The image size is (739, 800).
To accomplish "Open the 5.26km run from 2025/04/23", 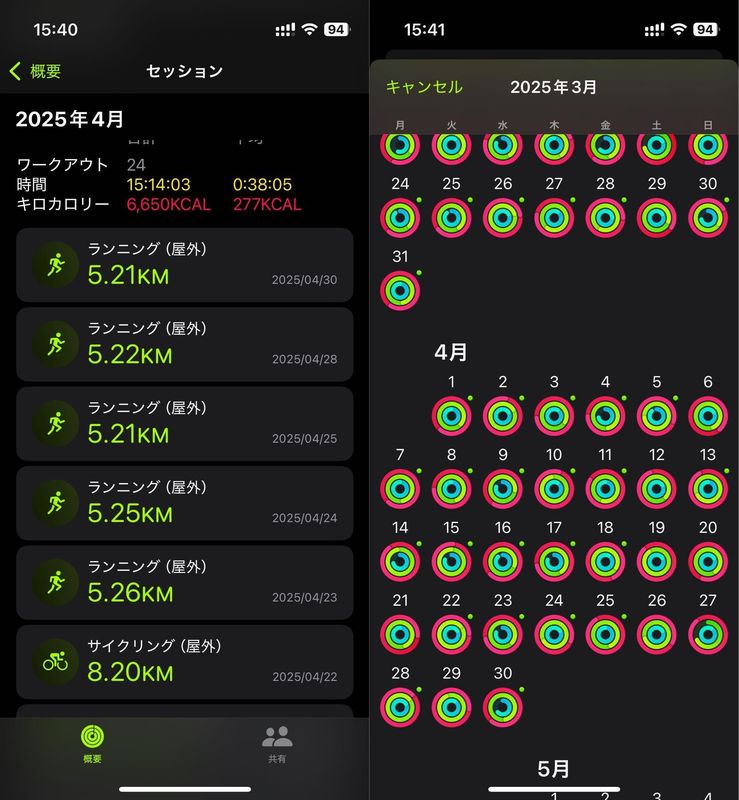I will (184, 582).
